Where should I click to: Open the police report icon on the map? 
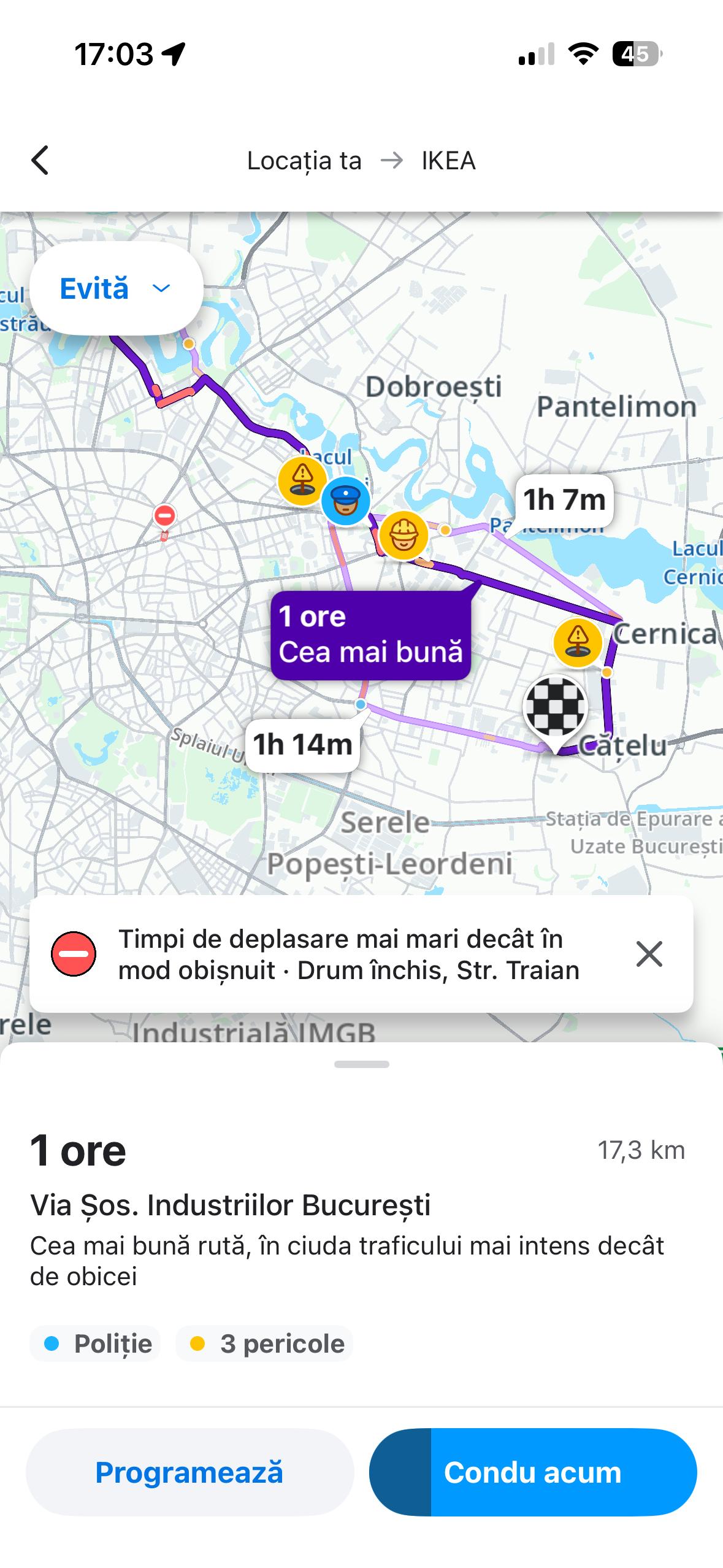346,501
